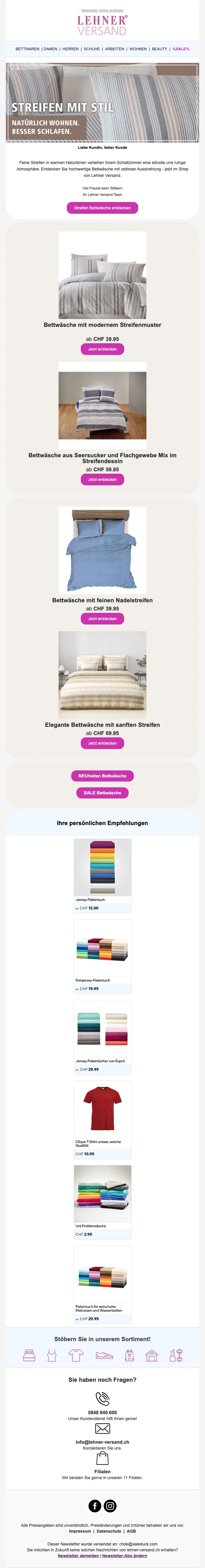Open 'SALE Bettwäsche' button
205x1568 pixels.
point(102,793)
